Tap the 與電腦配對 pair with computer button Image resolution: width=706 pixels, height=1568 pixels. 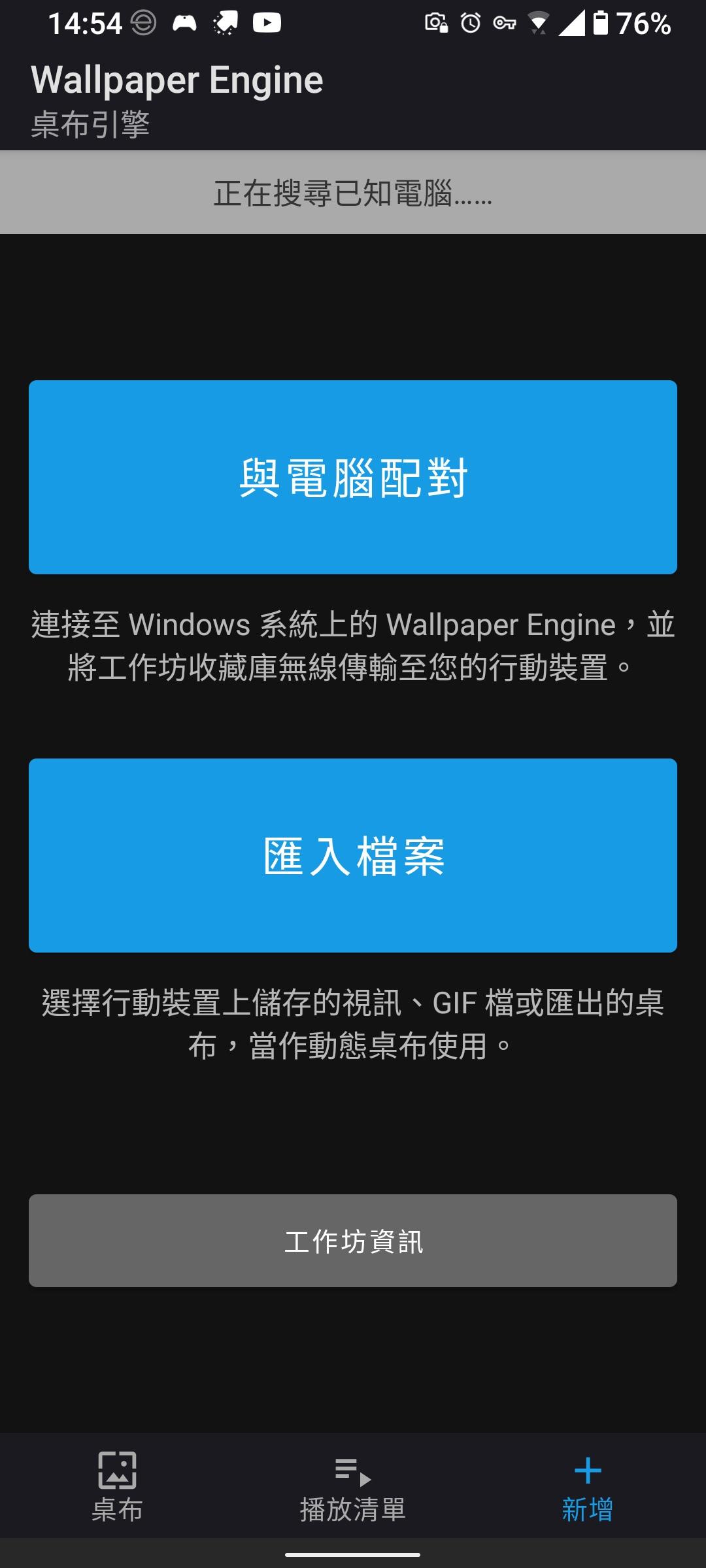click(x=353, y=477)
